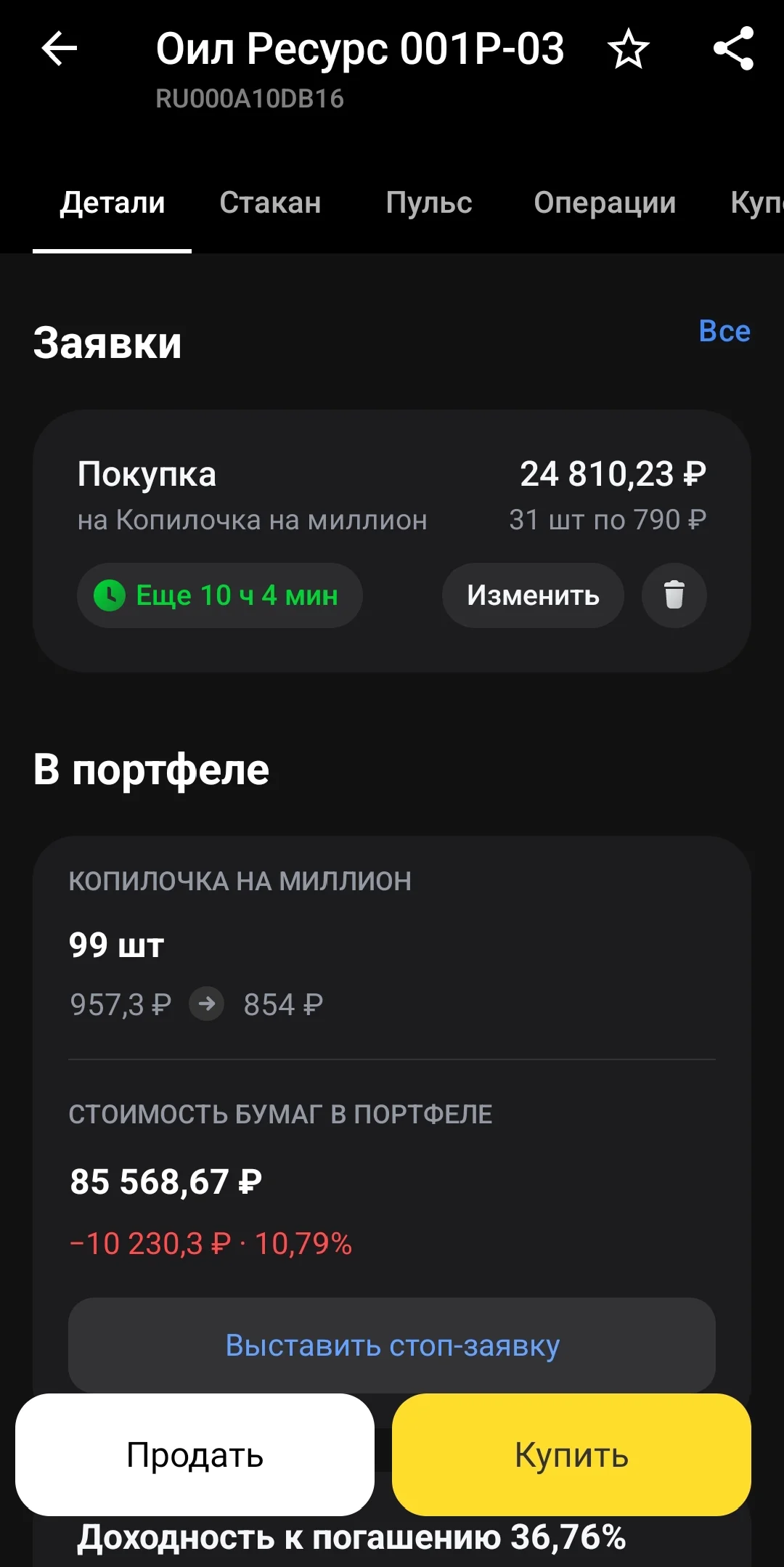
Task: Tap Выставить стоп-заявку
Action: (392, 1346)
